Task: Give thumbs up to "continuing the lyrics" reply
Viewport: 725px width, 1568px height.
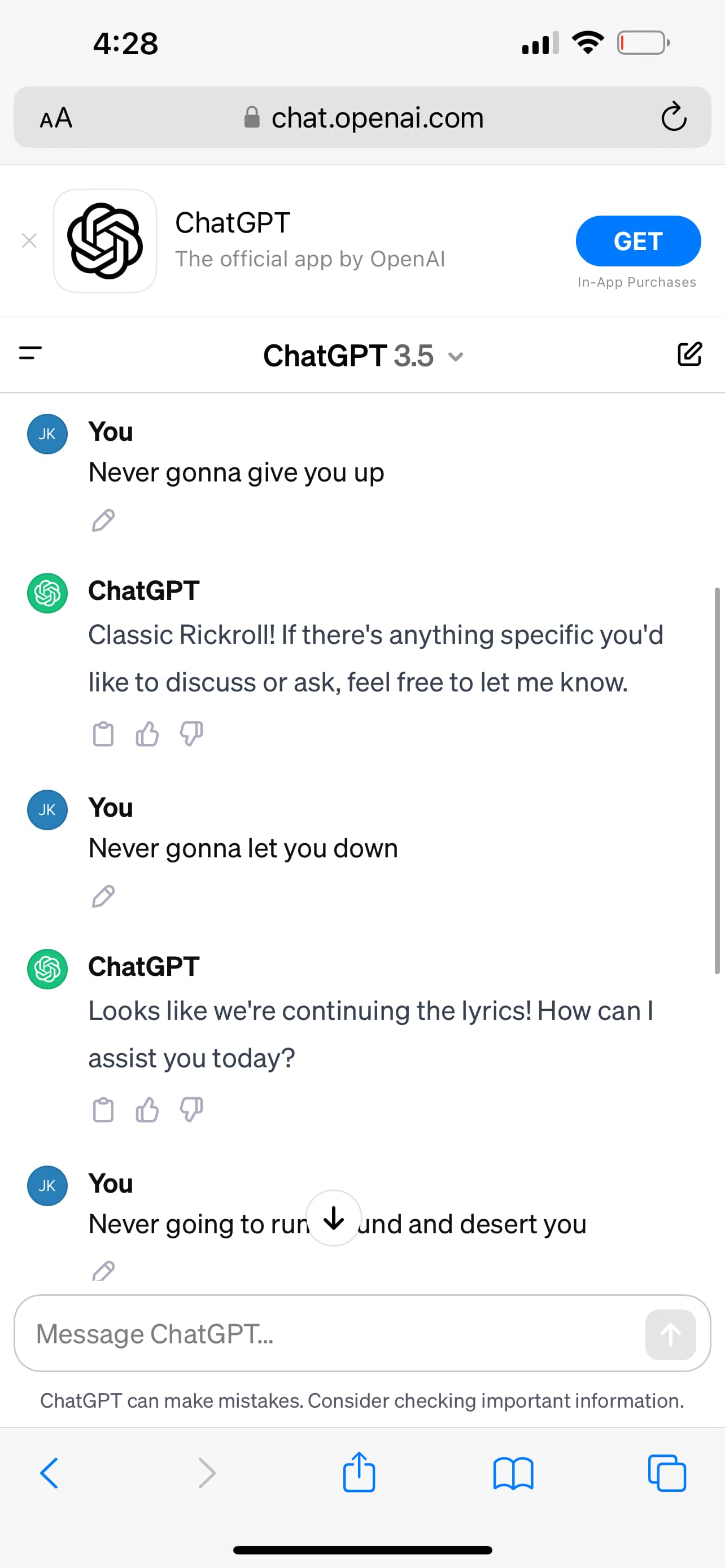Action: pyautogui.click(x=147, y=1110)
